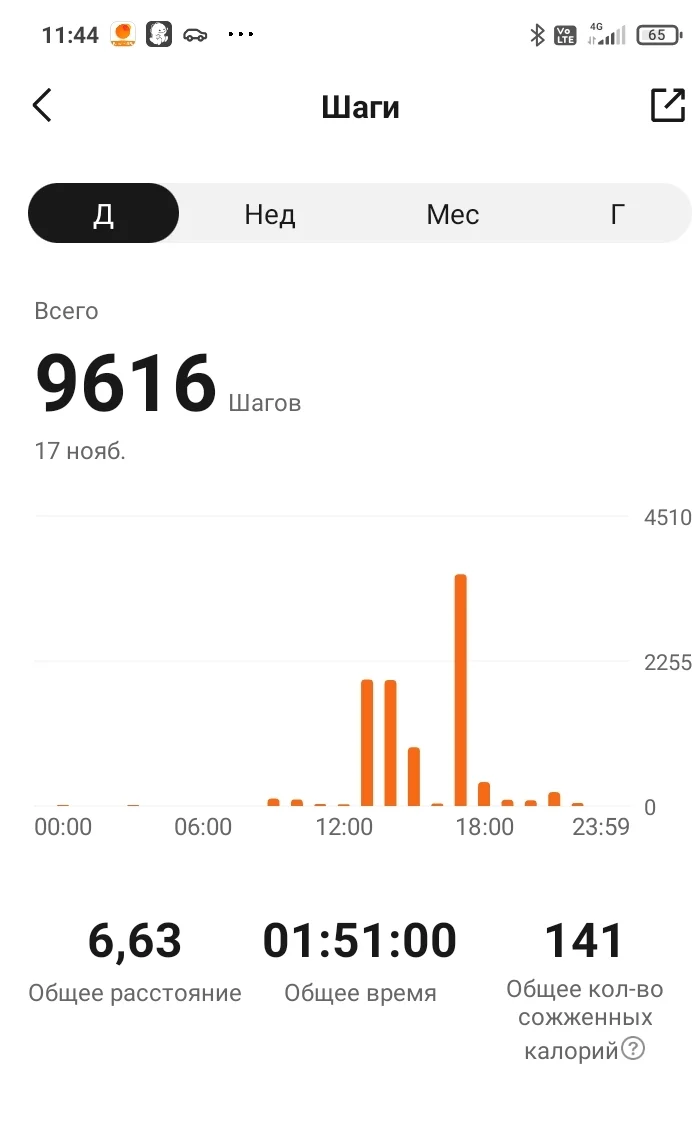Switch to the Нед weekly tab

point(270,214)
